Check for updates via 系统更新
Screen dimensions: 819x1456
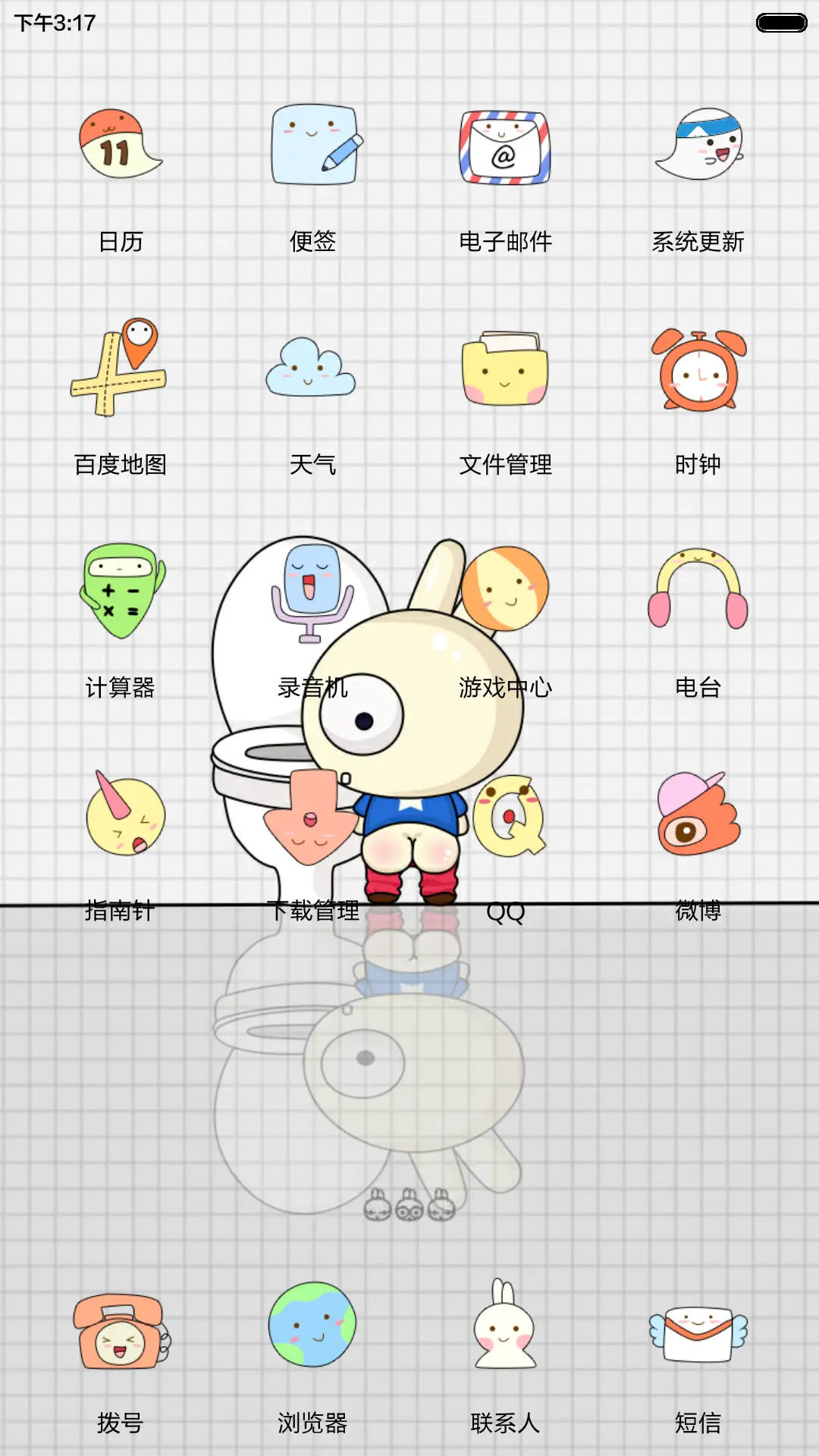point(699,148)
